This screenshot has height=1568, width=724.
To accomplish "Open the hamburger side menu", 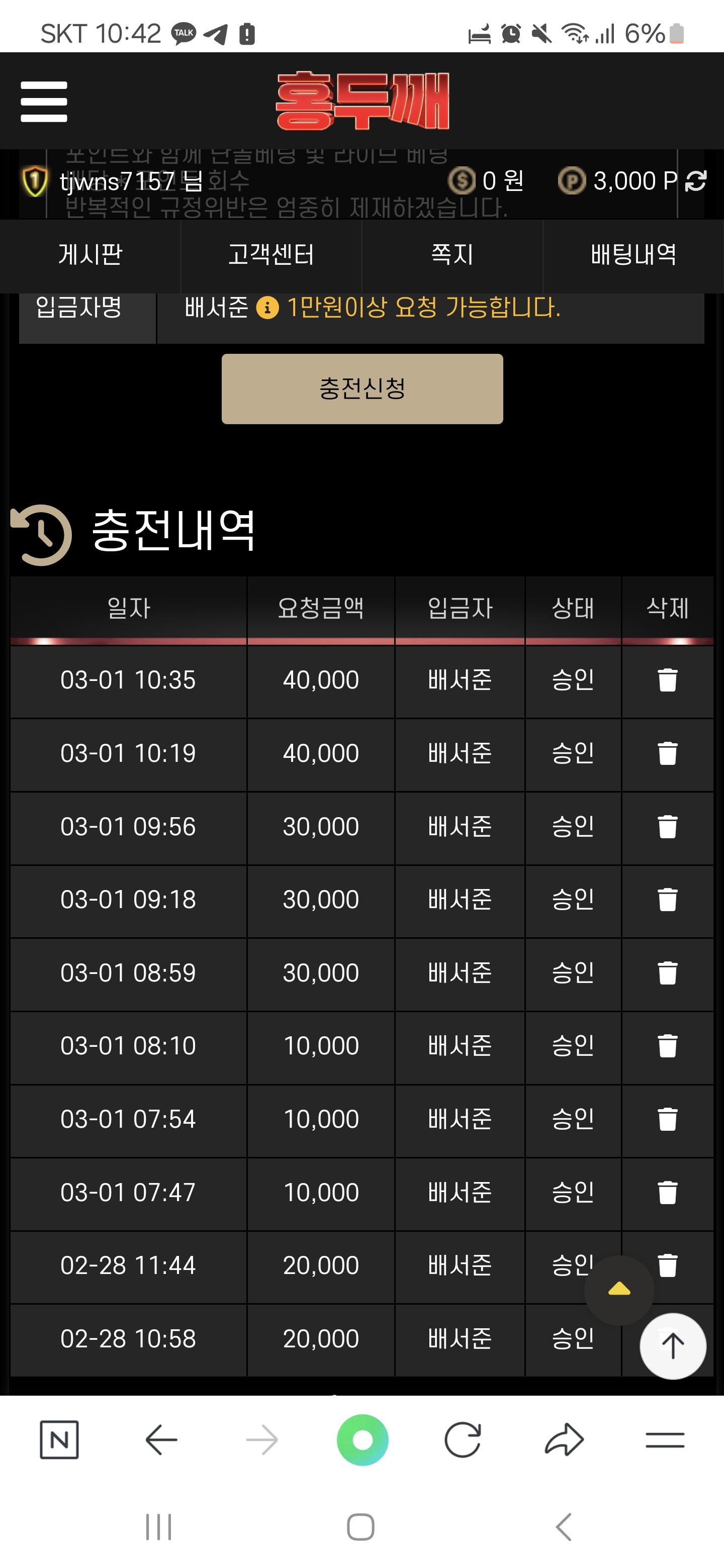I will 44,102.
